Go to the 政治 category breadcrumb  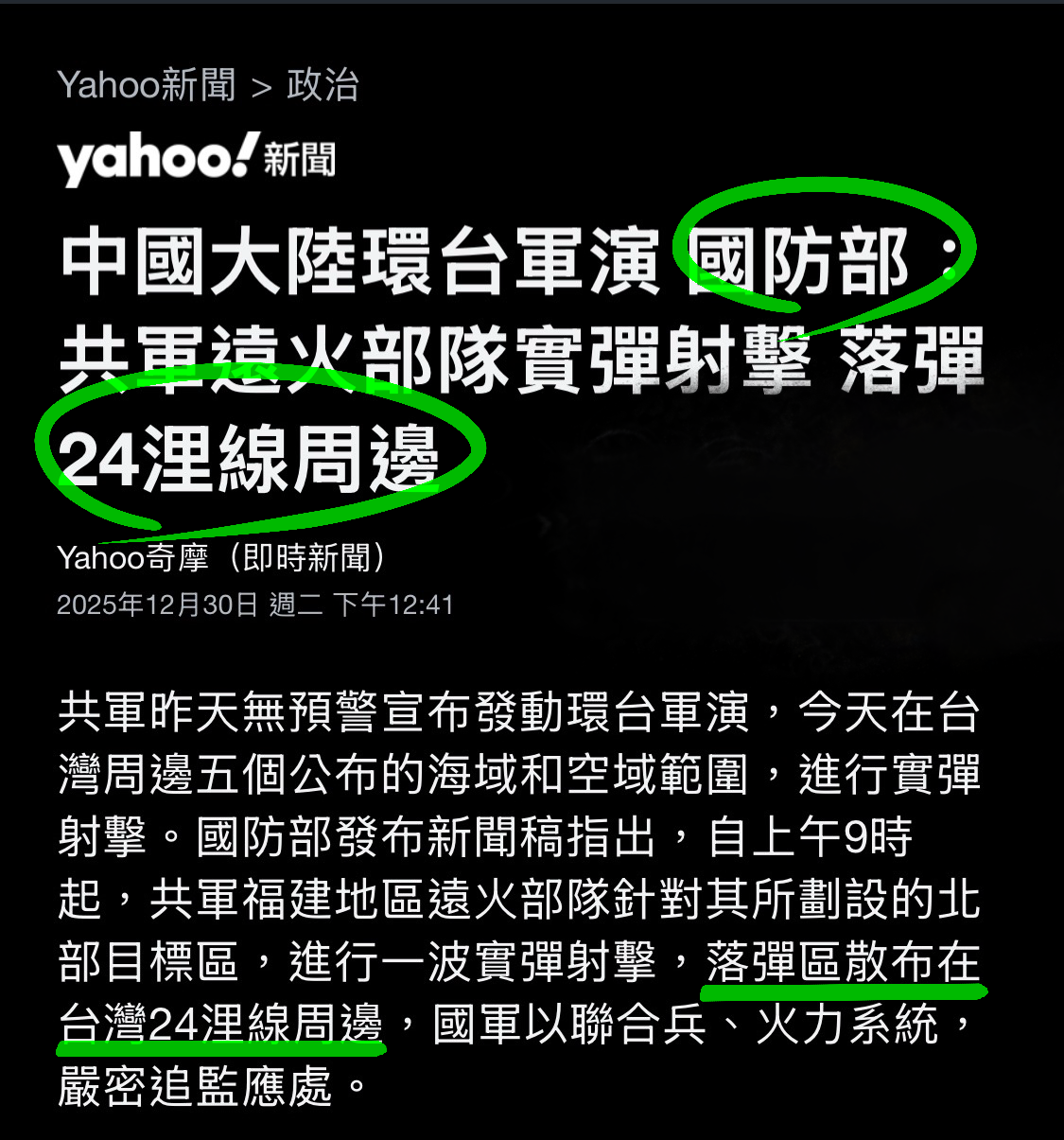tap(323, 86)
